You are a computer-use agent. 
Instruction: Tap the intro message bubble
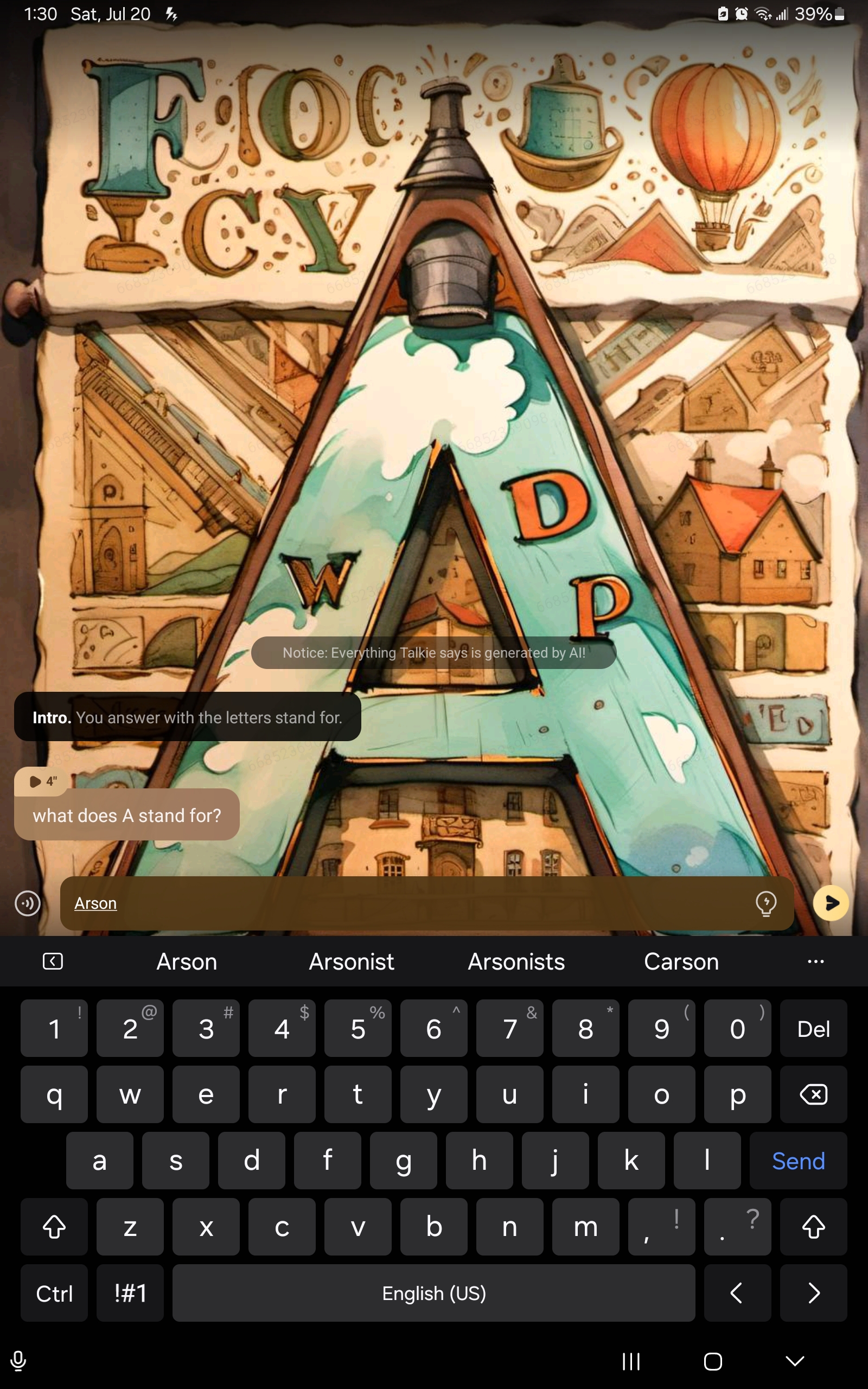click(x=187, y=717)
